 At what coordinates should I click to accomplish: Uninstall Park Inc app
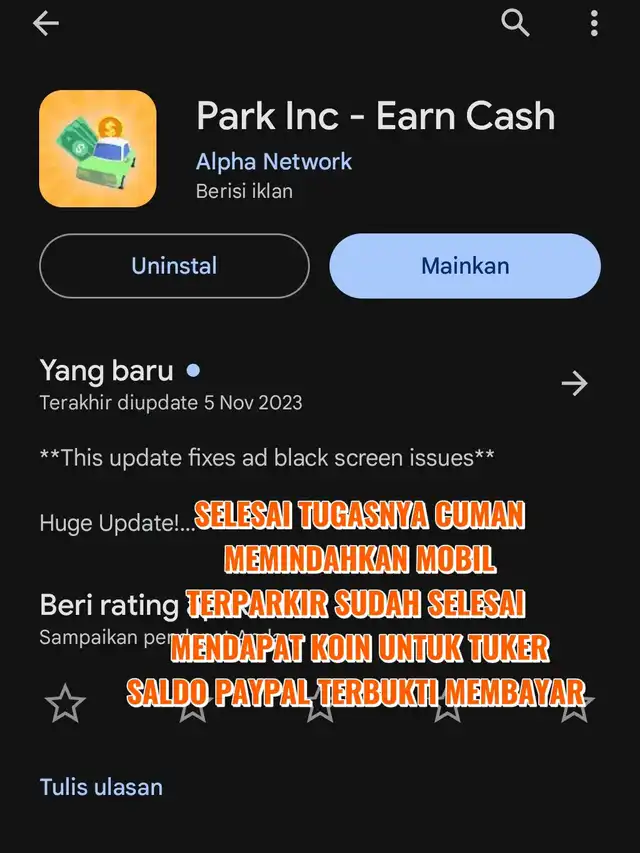[x=174, y=266]
